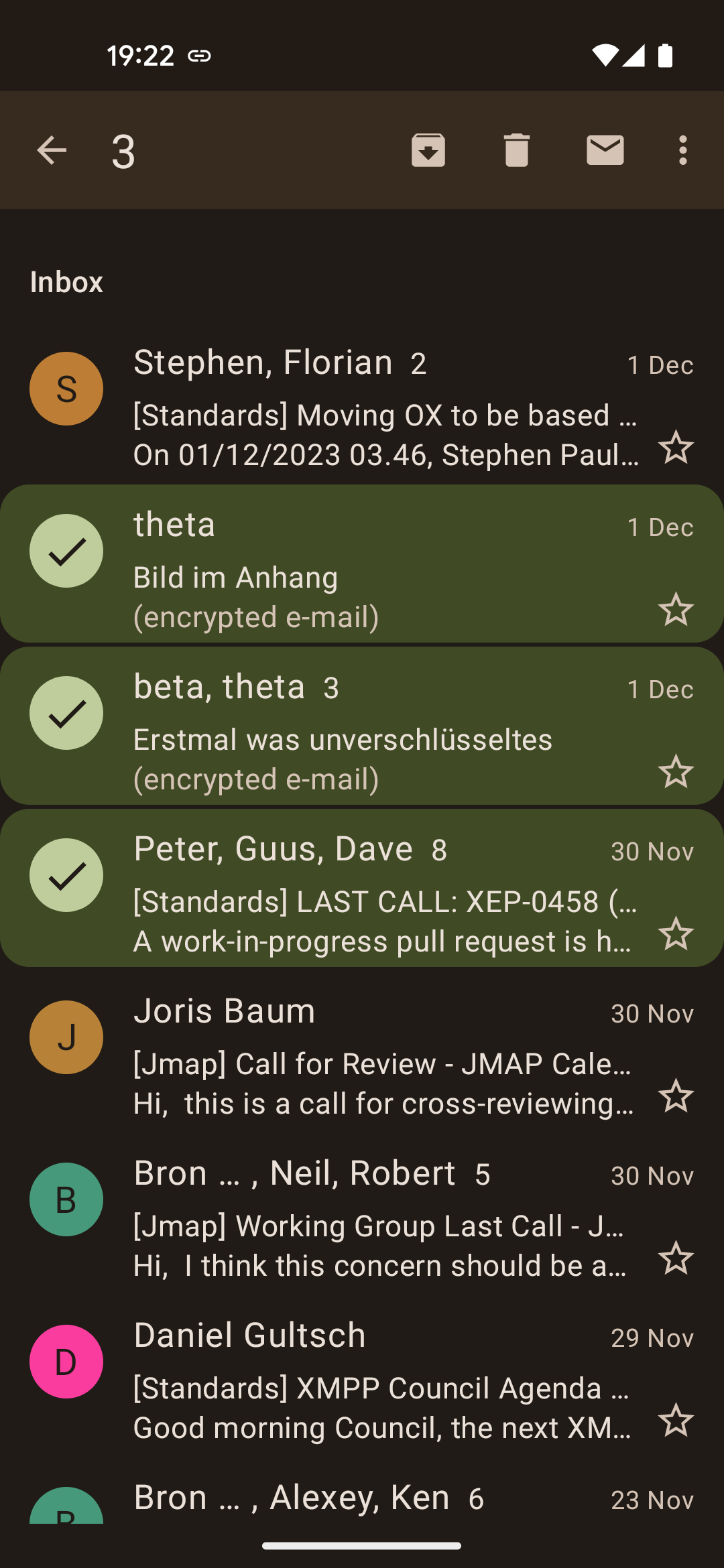Star the Stephen, Florian thread
The width and height of the screenshot is (724, 1568).
[x=675, y=448]
